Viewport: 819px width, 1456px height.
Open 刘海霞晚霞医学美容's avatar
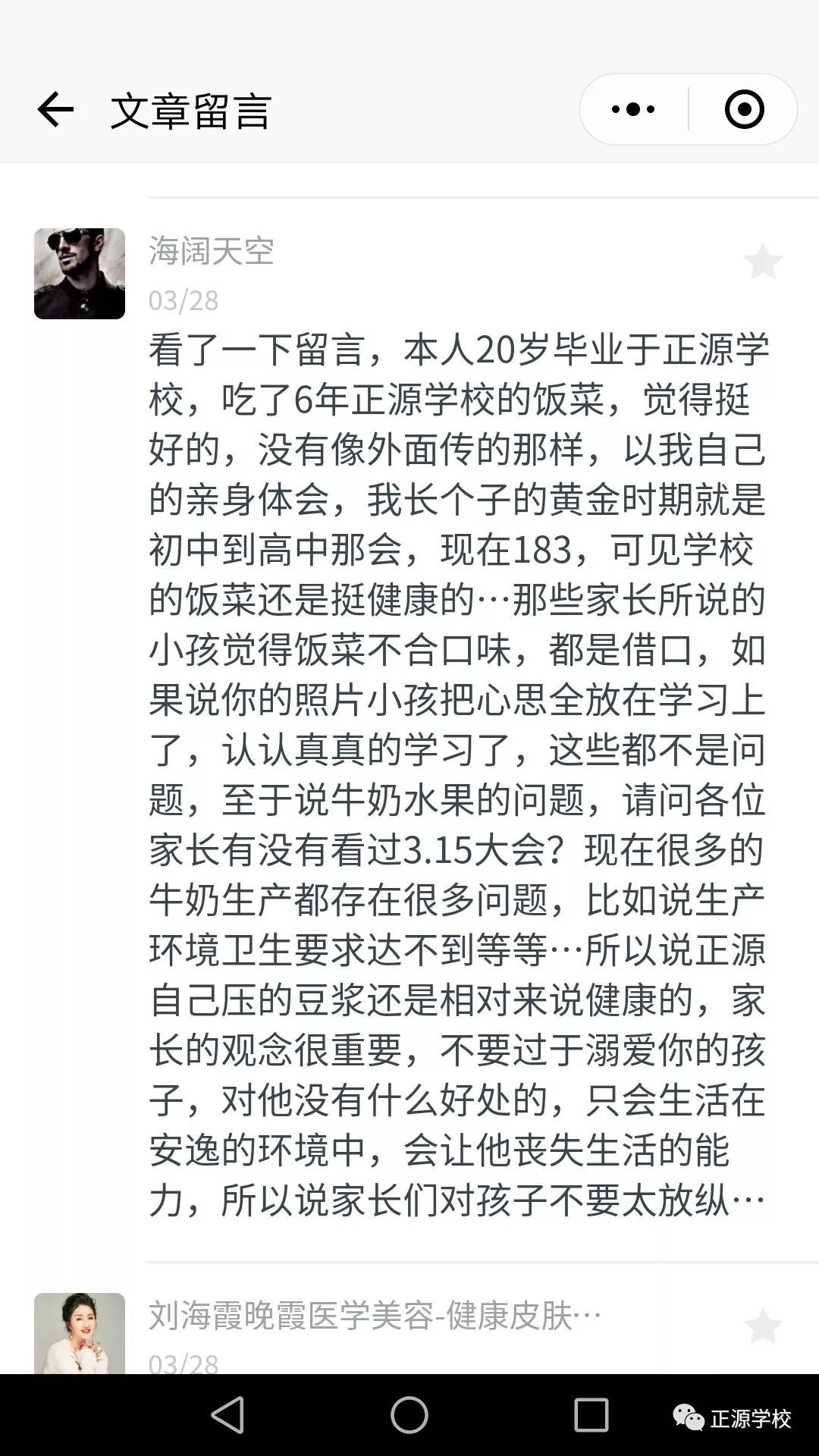coord(80,1335)
